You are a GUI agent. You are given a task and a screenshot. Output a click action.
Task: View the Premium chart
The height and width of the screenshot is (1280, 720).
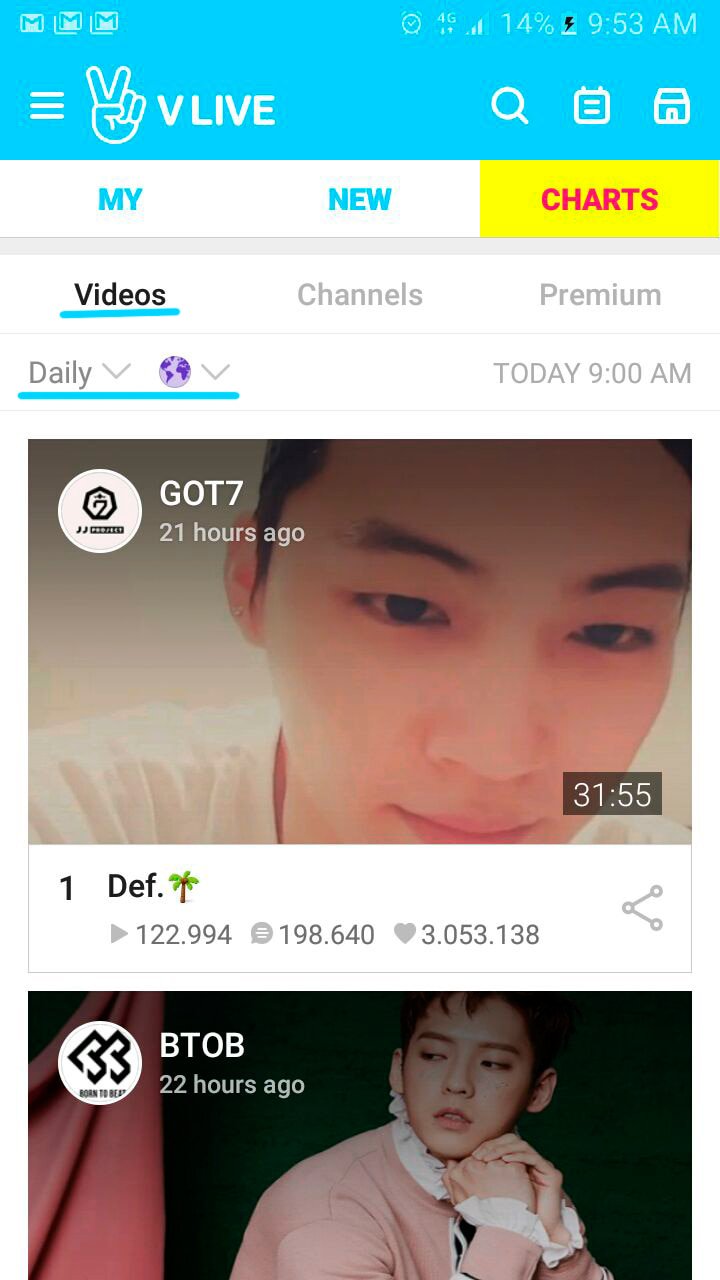point(600,295)
